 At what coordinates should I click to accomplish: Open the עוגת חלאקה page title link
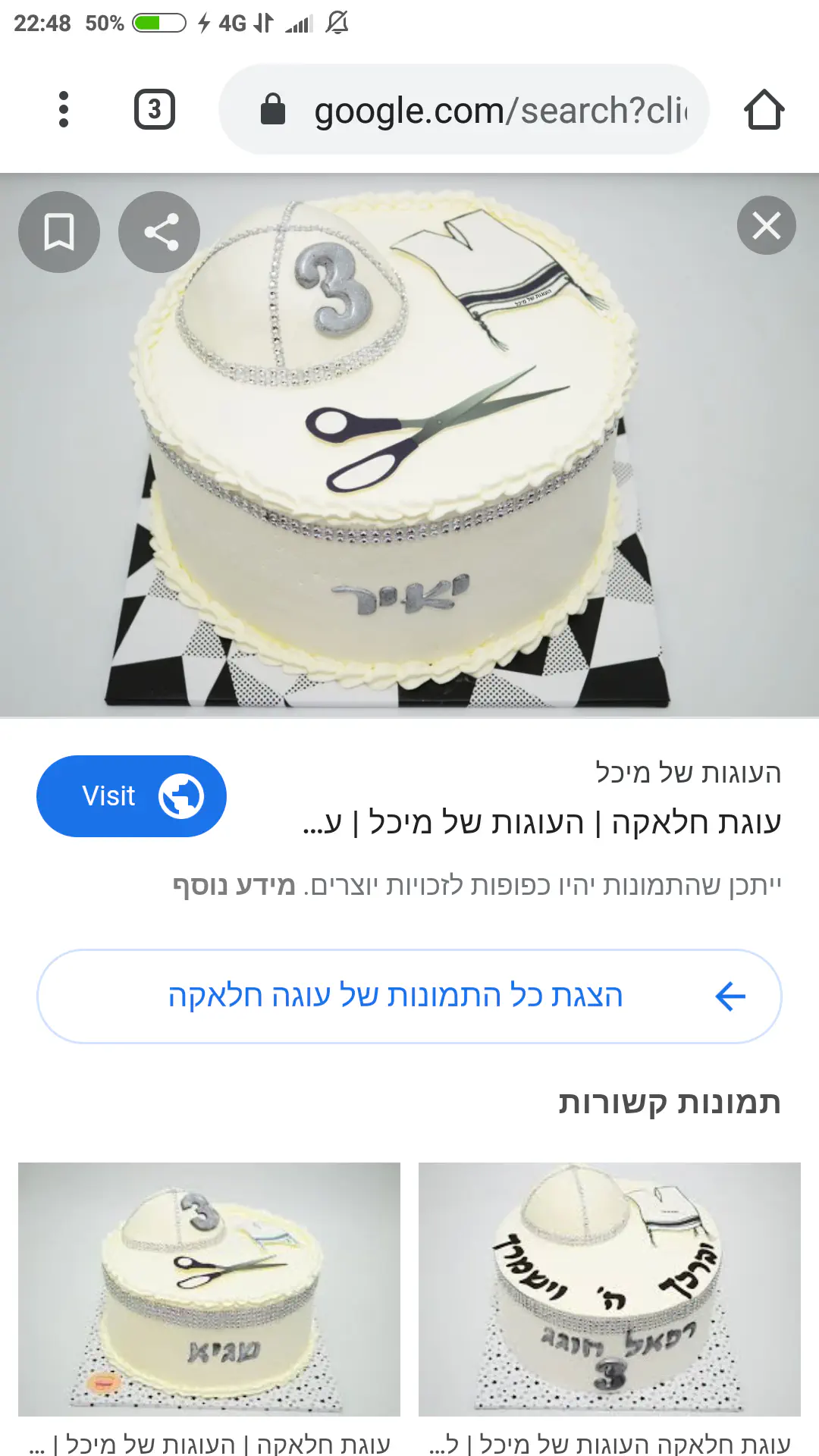click(543, 822)
